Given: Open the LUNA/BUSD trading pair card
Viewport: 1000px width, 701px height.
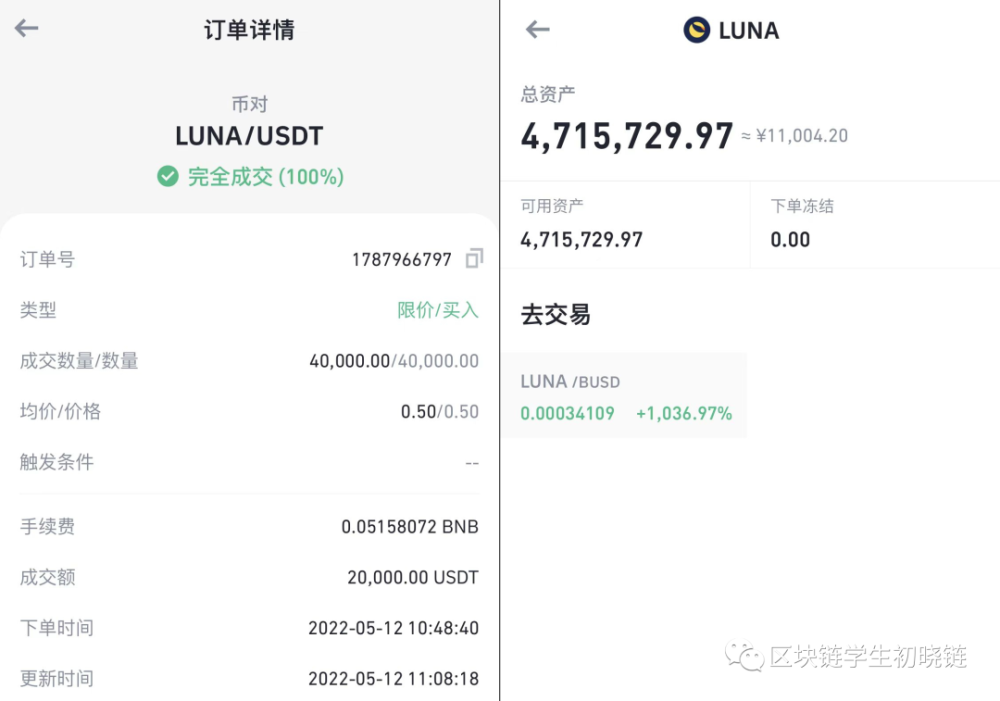Looking at the screenshot, I should [x=624, y=395].
